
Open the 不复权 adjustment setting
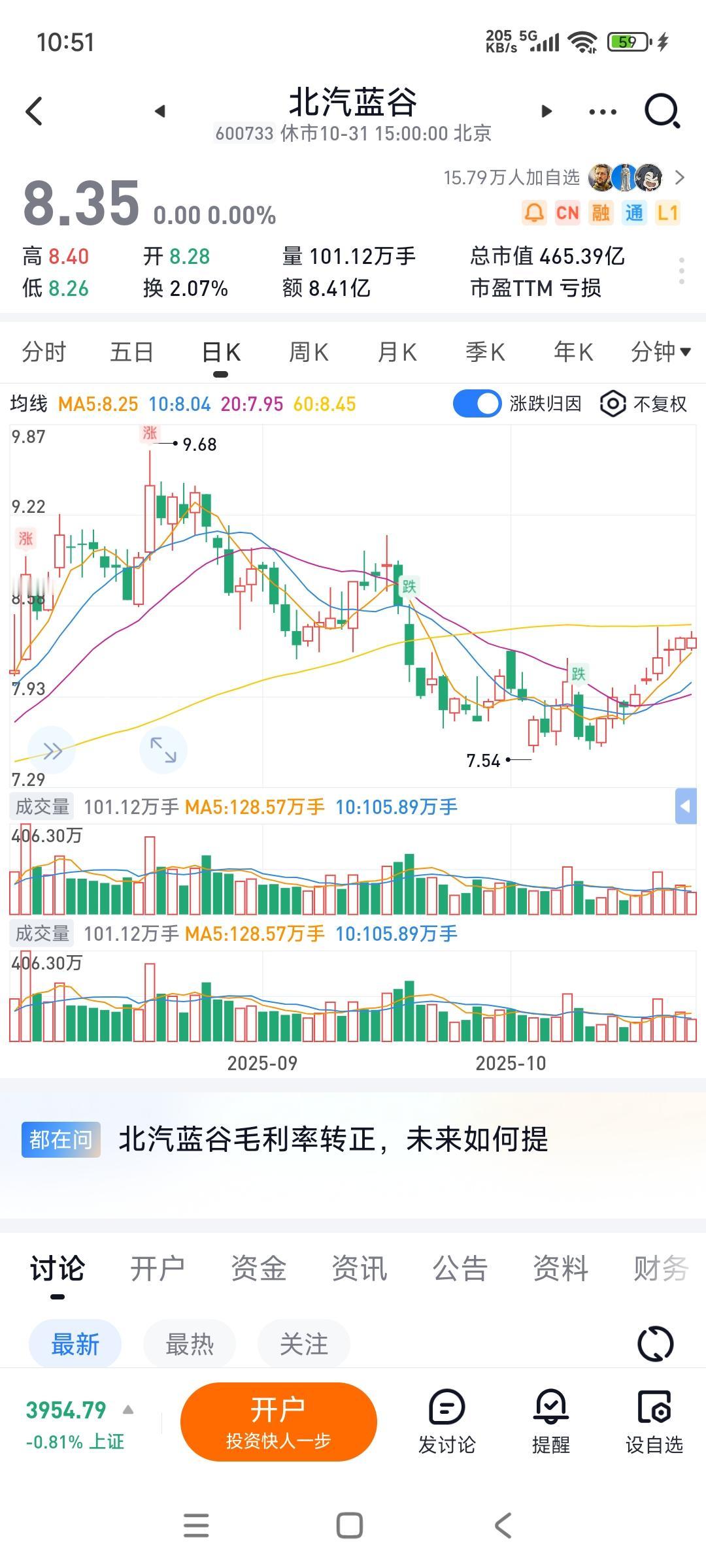click(x=644, y=404)
